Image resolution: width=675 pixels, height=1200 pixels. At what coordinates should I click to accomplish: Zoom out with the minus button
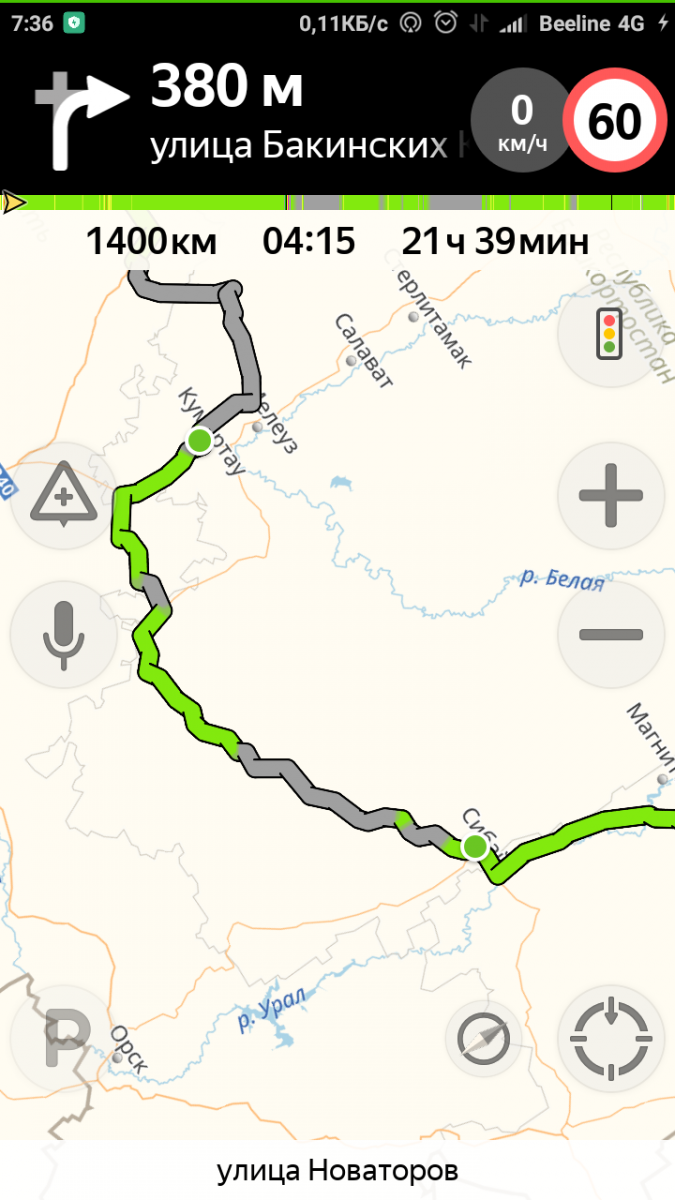tap(611, 634)
